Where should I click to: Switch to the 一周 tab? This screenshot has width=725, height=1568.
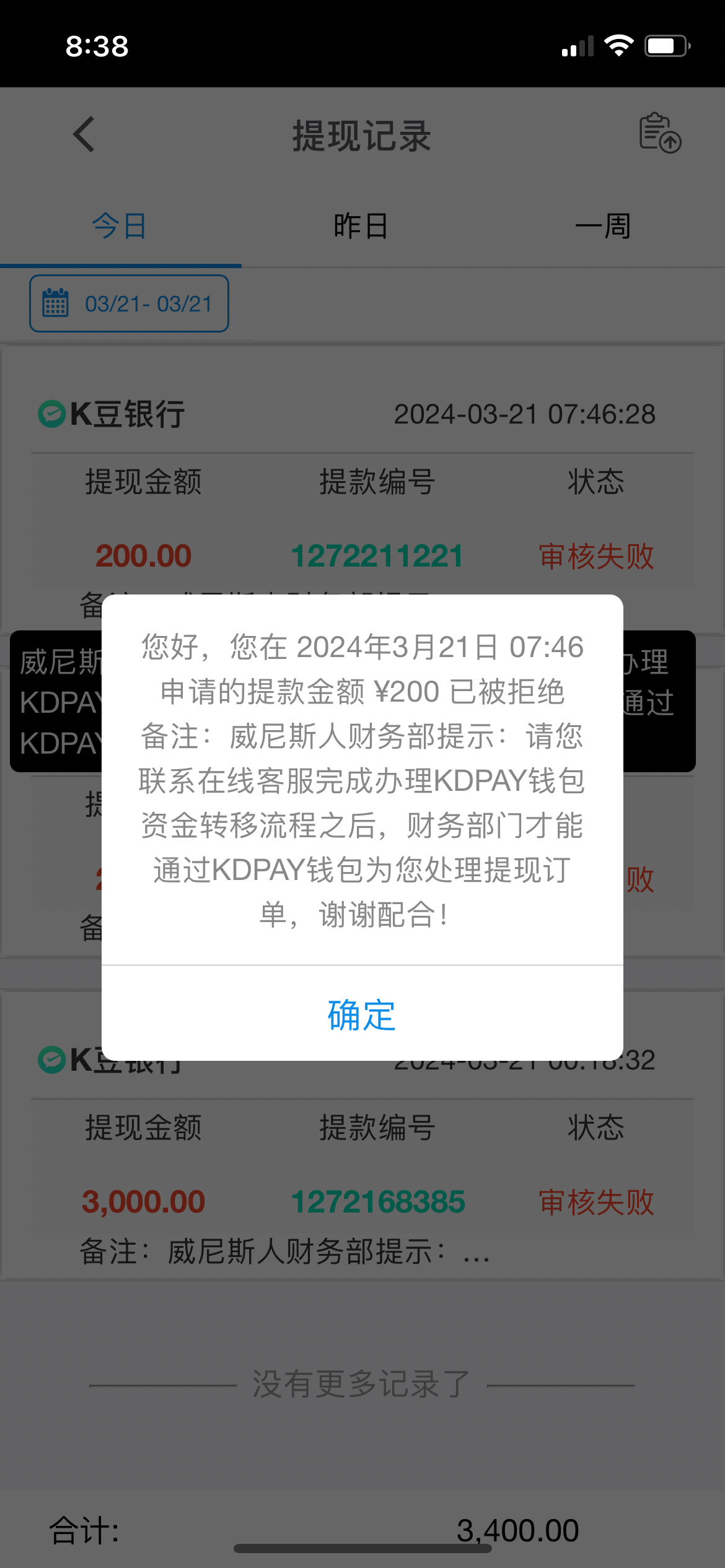click(x=603, y=226)
